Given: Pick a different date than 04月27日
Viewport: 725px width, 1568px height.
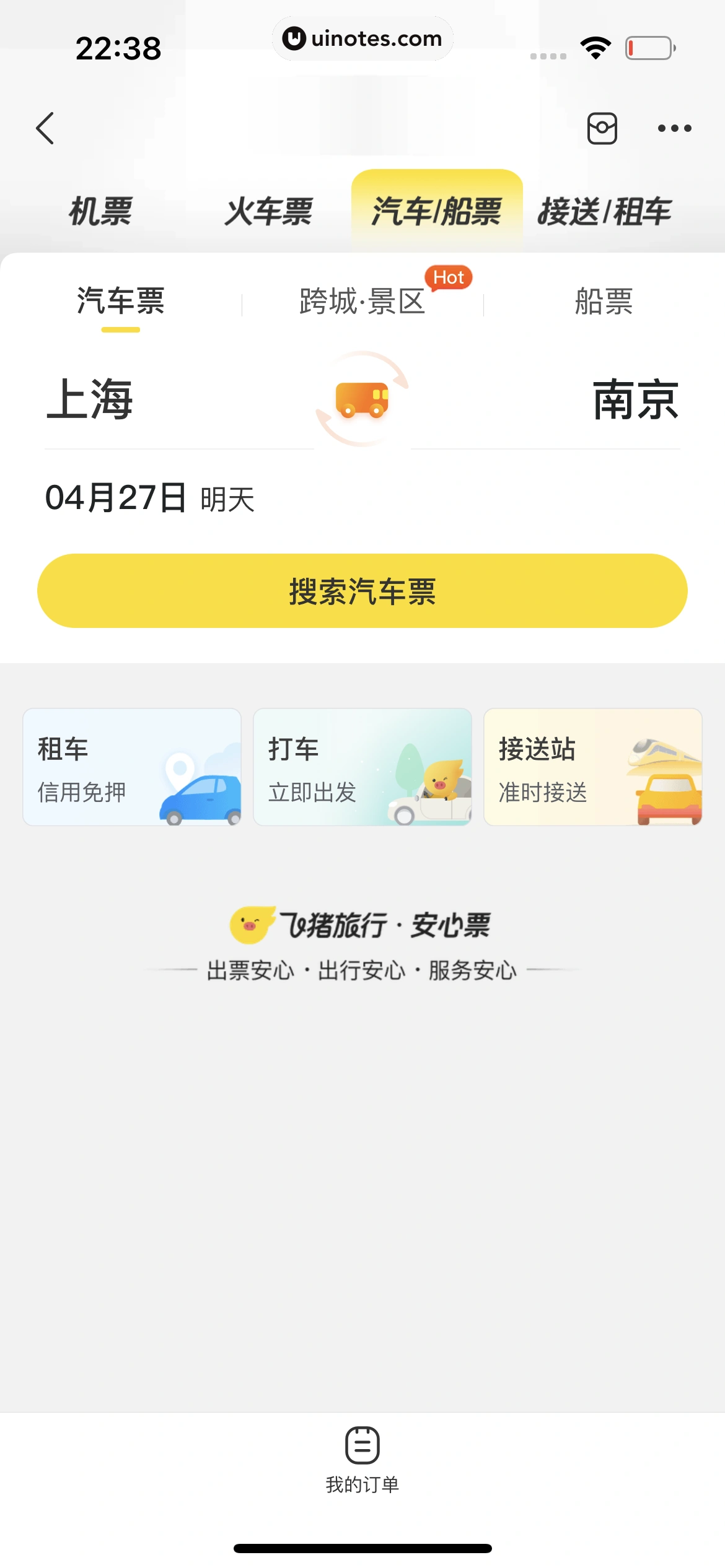Looking at the screenshot, I should click(x=150, y=498).
